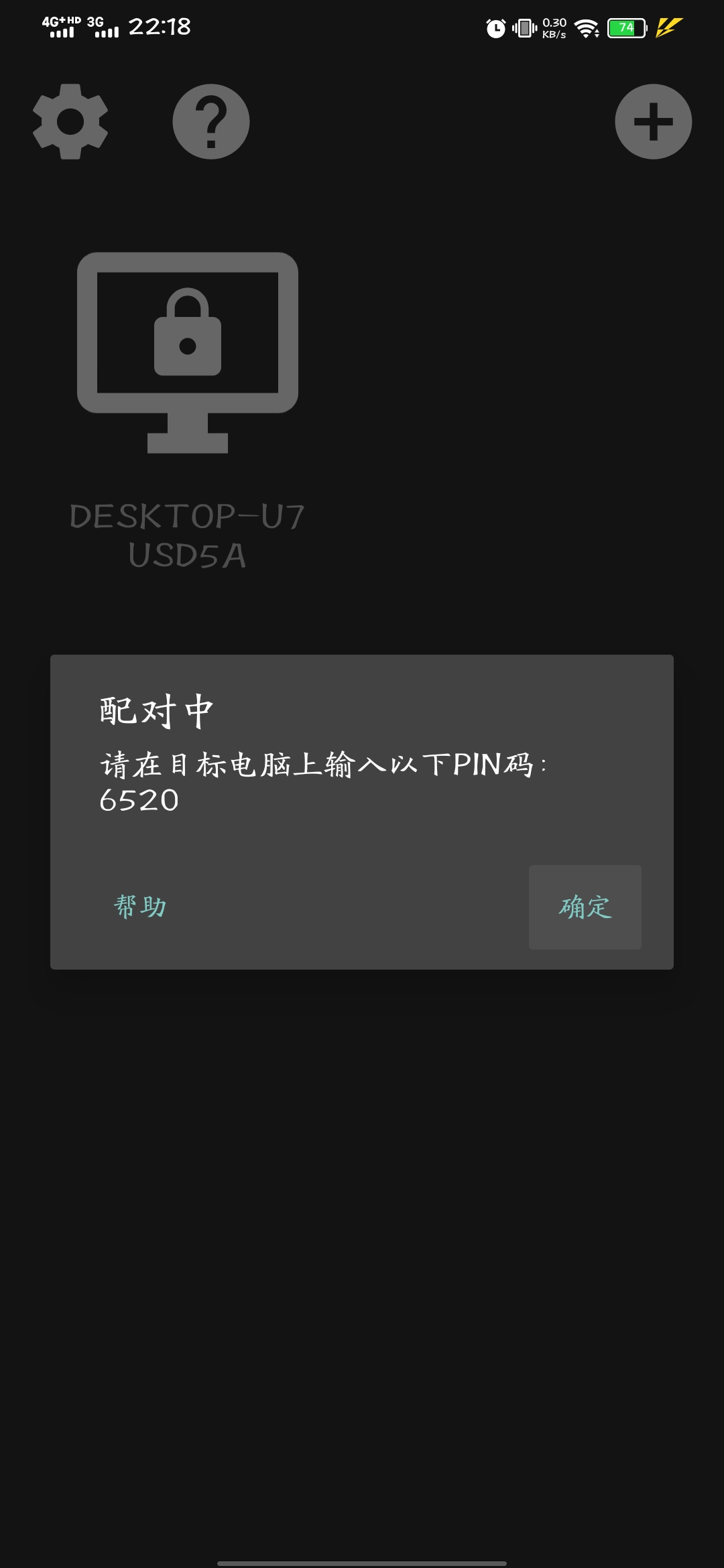The width and height of the screenshot is (724, 1568).
Task: Tap the network speed 0.30 KB/s indicator
Action: (554, 28)
